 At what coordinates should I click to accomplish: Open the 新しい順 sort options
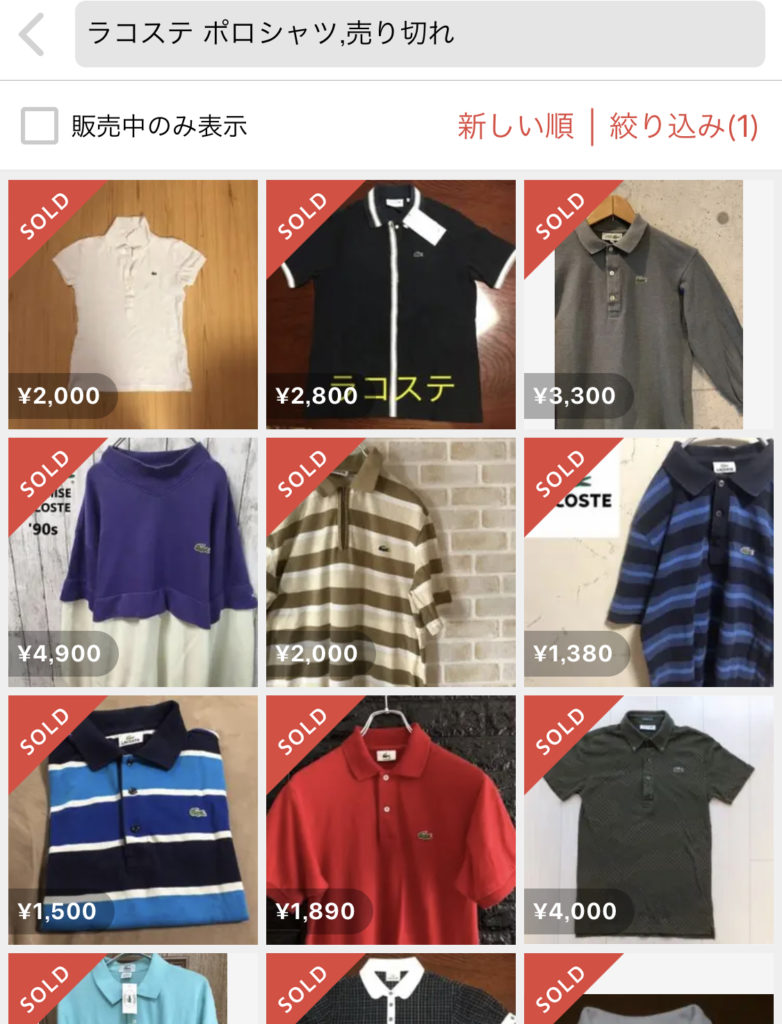[515, 127]
